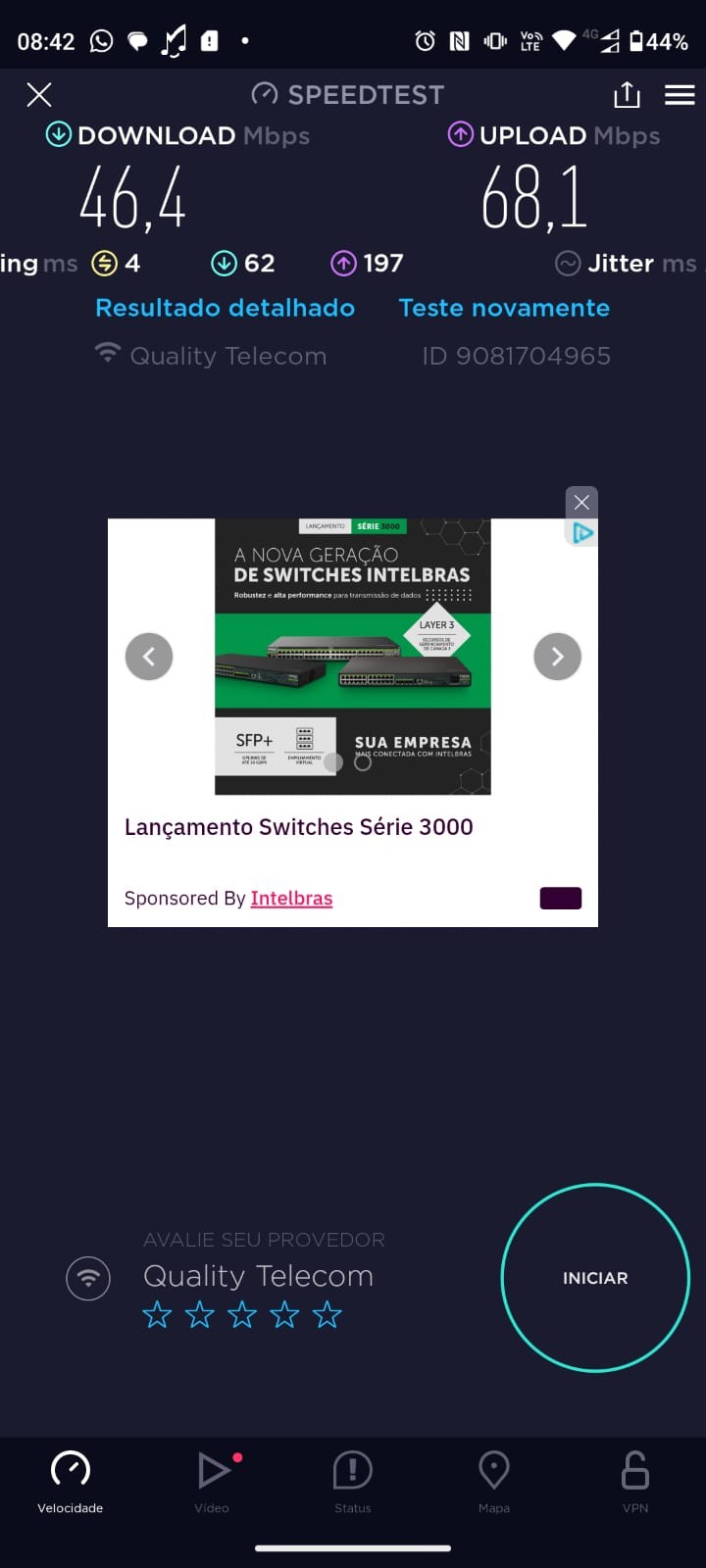Rate Quality Telecom one star

157,1315
